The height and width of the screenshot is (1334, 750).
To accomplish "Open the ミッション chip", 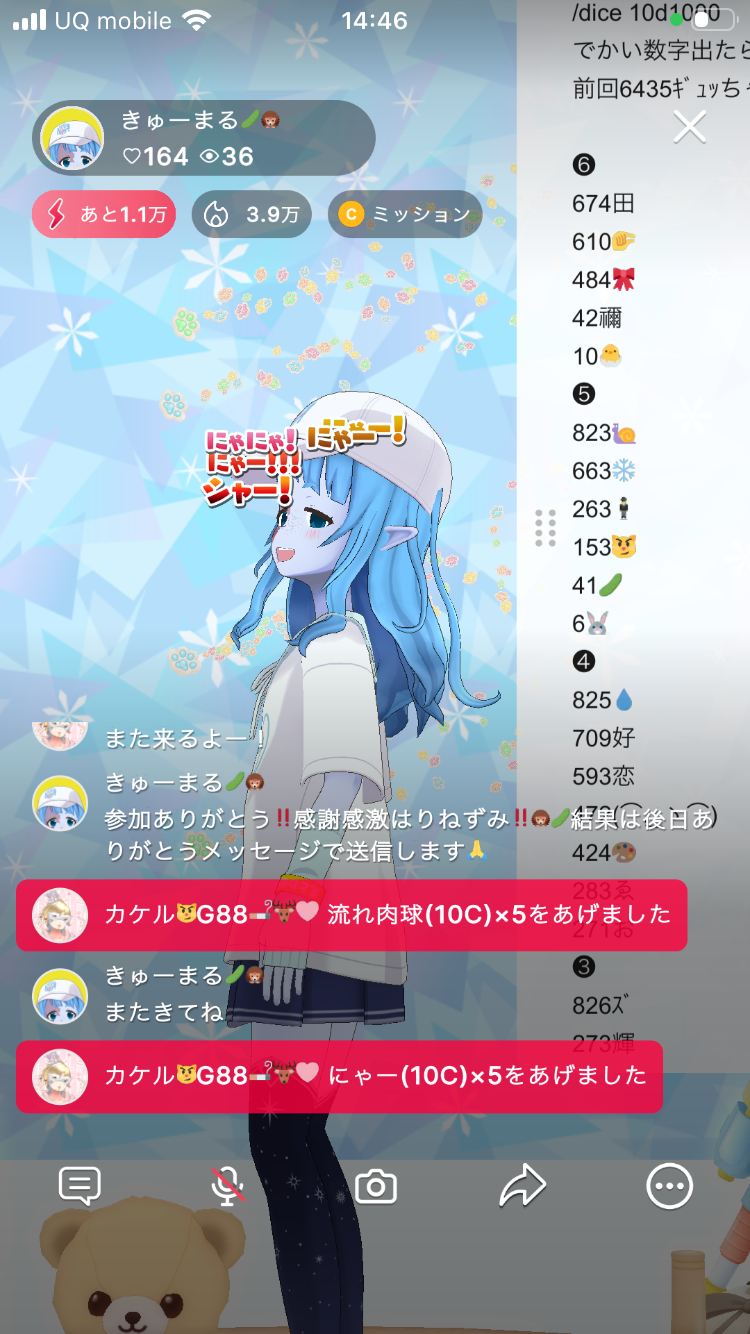I will (405, 214).
